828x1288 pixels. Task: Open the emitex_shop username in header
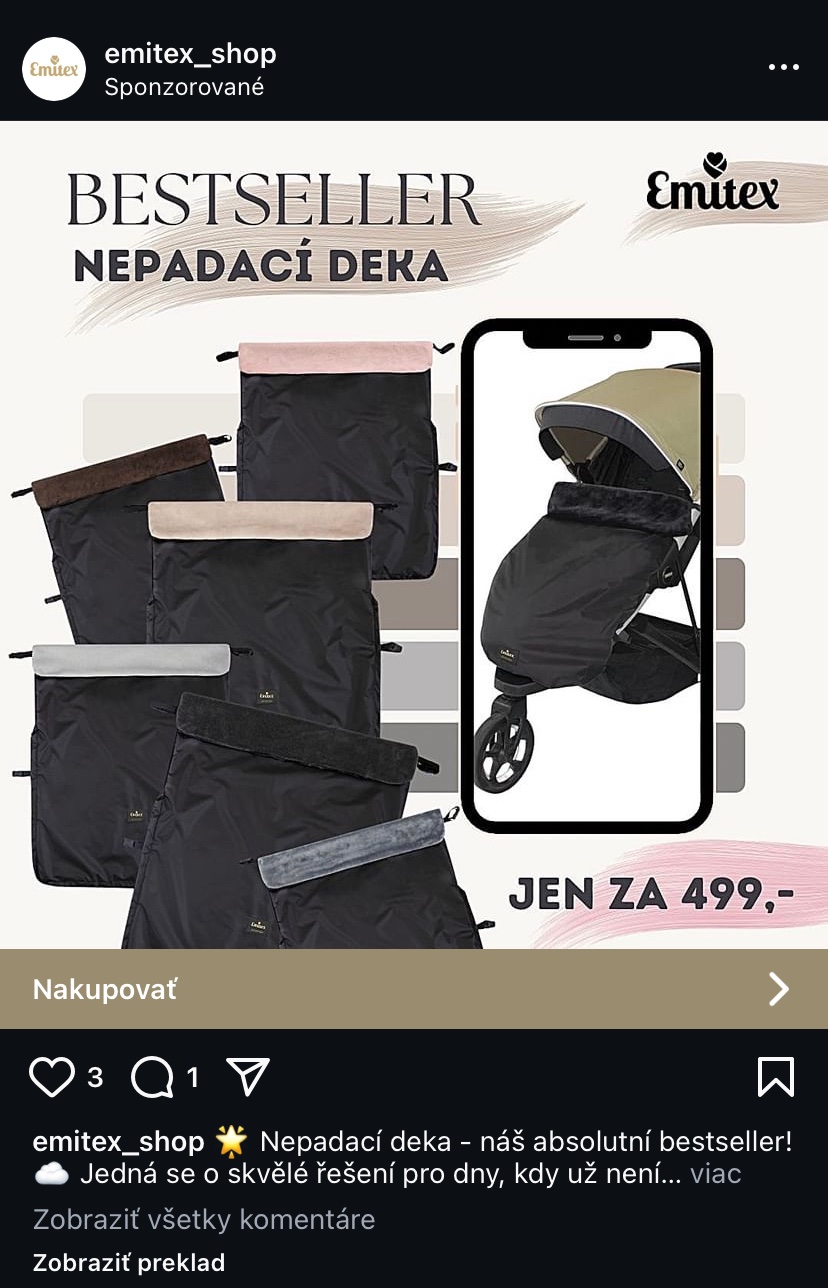[x=190, y=54]
